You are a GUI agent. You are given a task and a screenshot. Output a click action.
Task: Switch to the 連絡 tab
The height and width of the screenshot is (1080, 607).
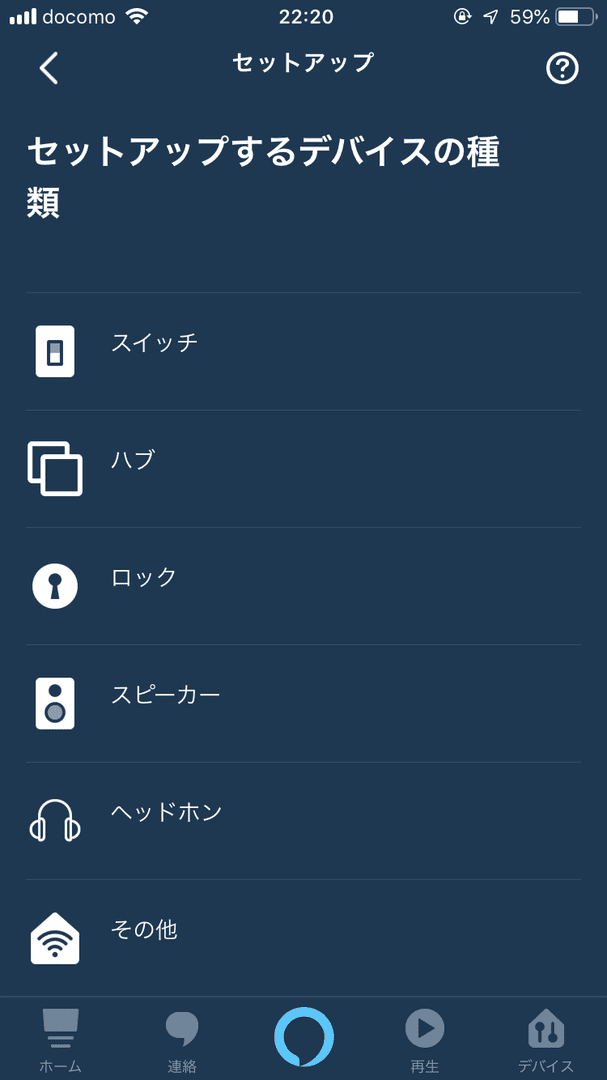point(182,1039)
